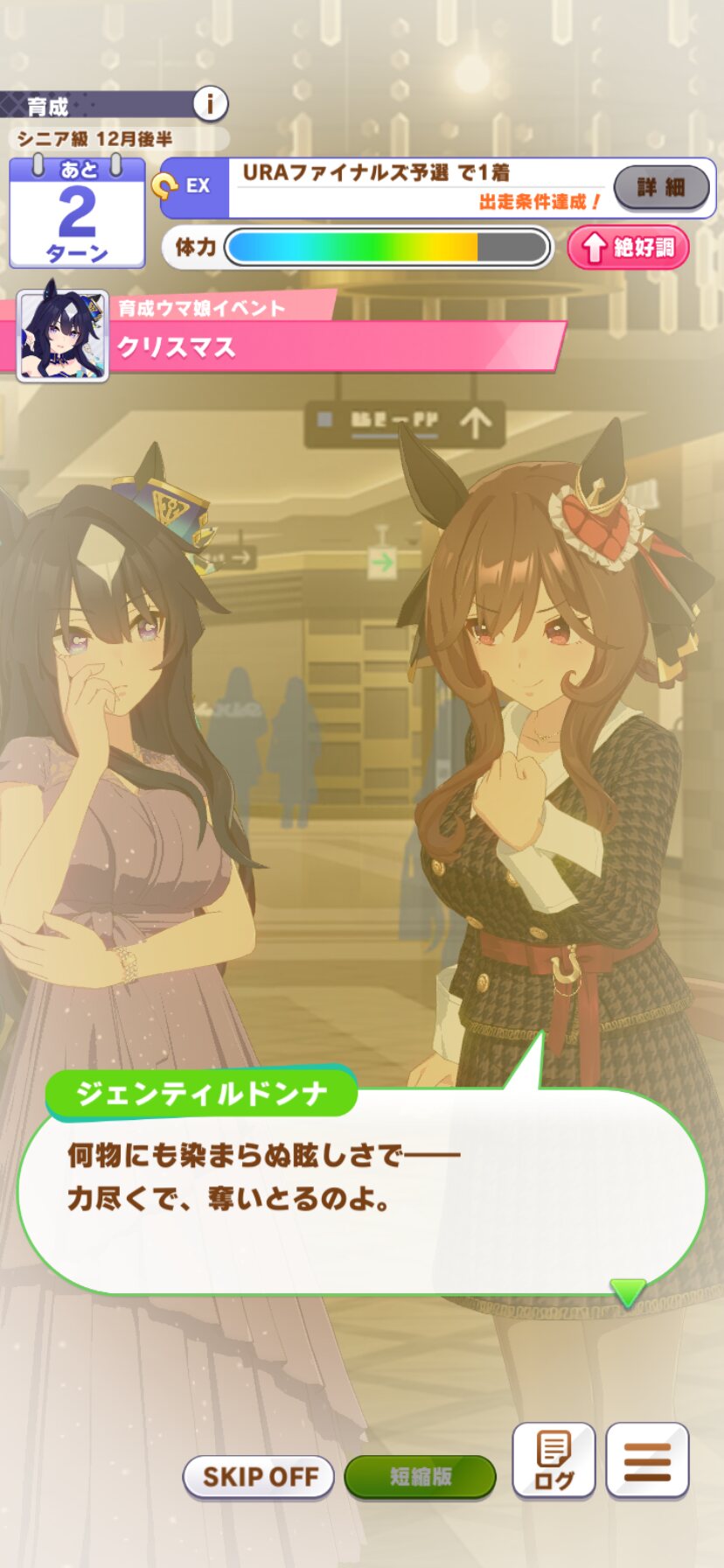The width and height of the screenshot is (724, 1568).
Task: Open the hamburger menu
Action: tap(647, 1461)
